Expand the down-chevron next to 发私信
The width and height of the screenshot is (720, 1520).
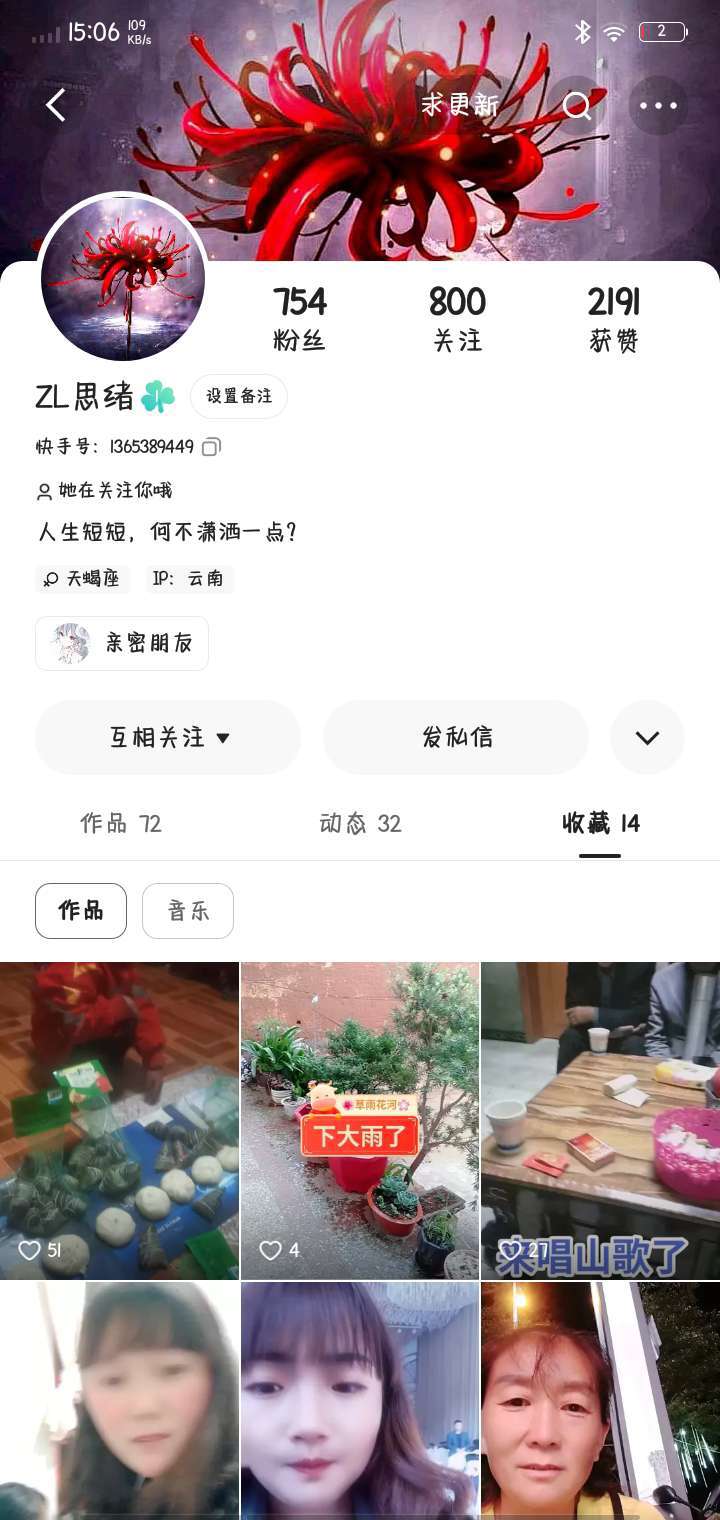pos(647,738)
